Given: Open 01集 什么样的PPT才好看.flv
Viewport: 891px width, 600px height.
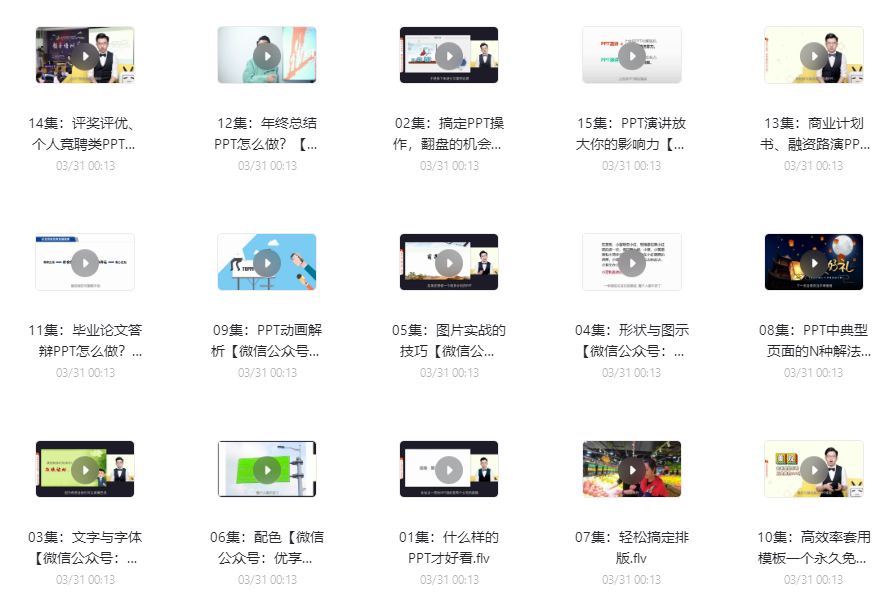Looking at the screenshot, I should pyautogui.click(x=449, y=470).
